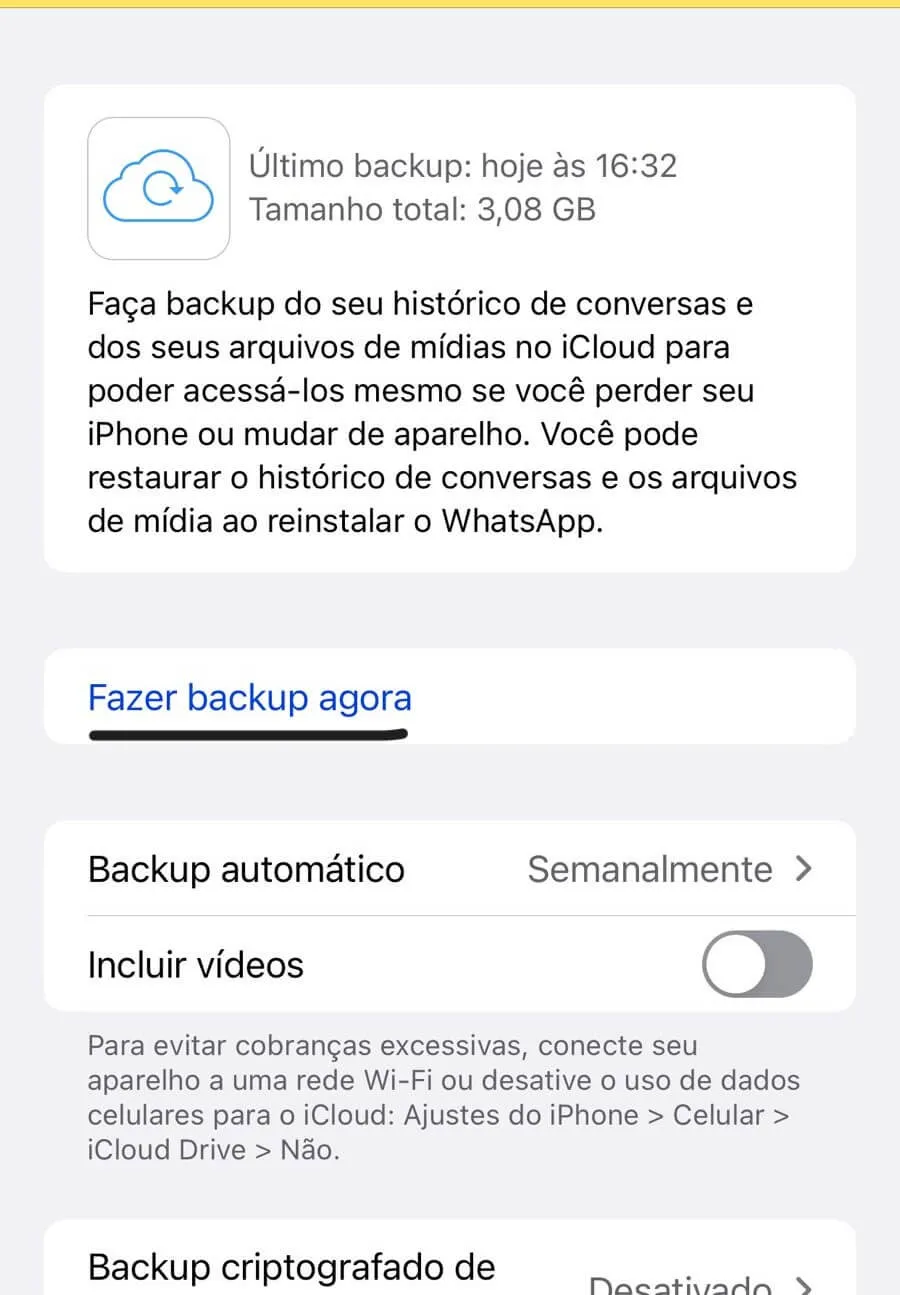The image size is (900, 1295).
Task: Start a manual backup now
Action: pyautogui.click(x=250, y=697)
